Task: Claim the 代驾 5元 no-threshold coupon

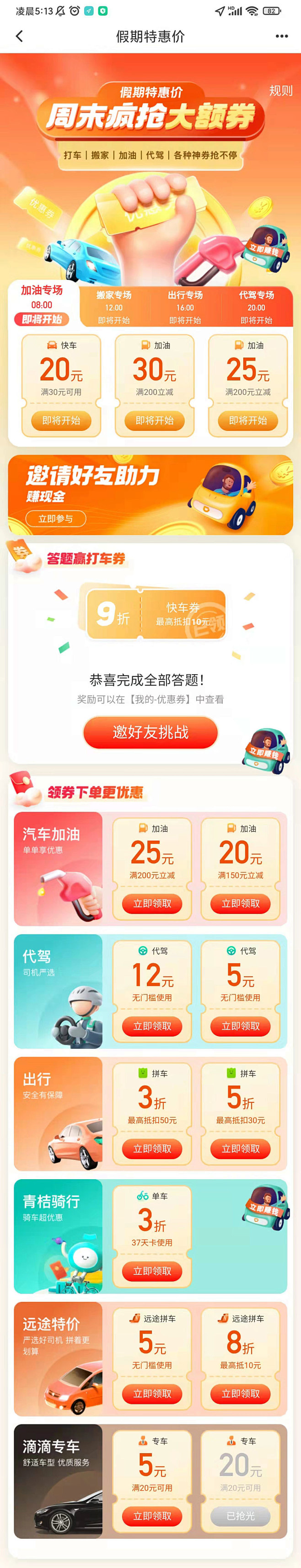Action: click(241, 1026)
